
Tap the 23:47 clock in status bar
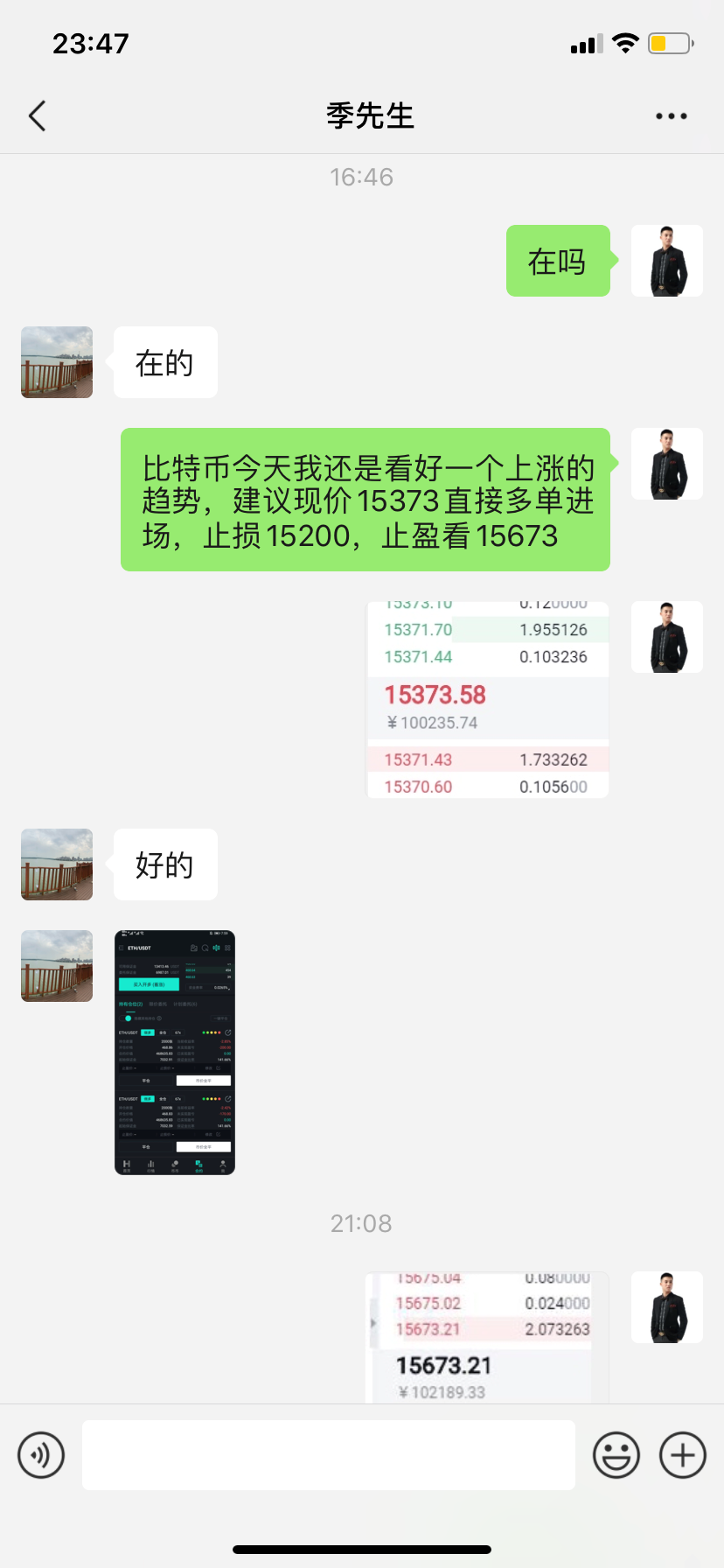tap(90, 42)
